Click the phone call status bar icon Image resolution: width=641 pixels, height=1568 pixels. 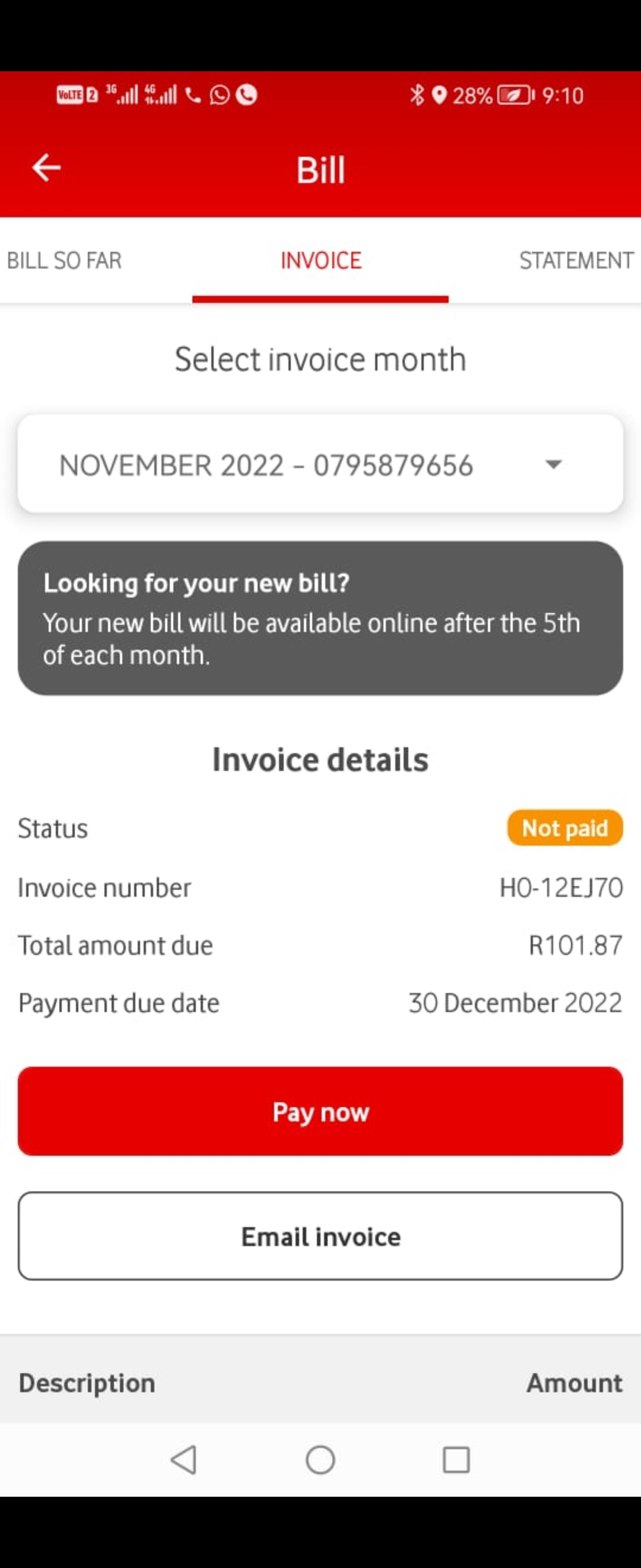click(192, 95)
